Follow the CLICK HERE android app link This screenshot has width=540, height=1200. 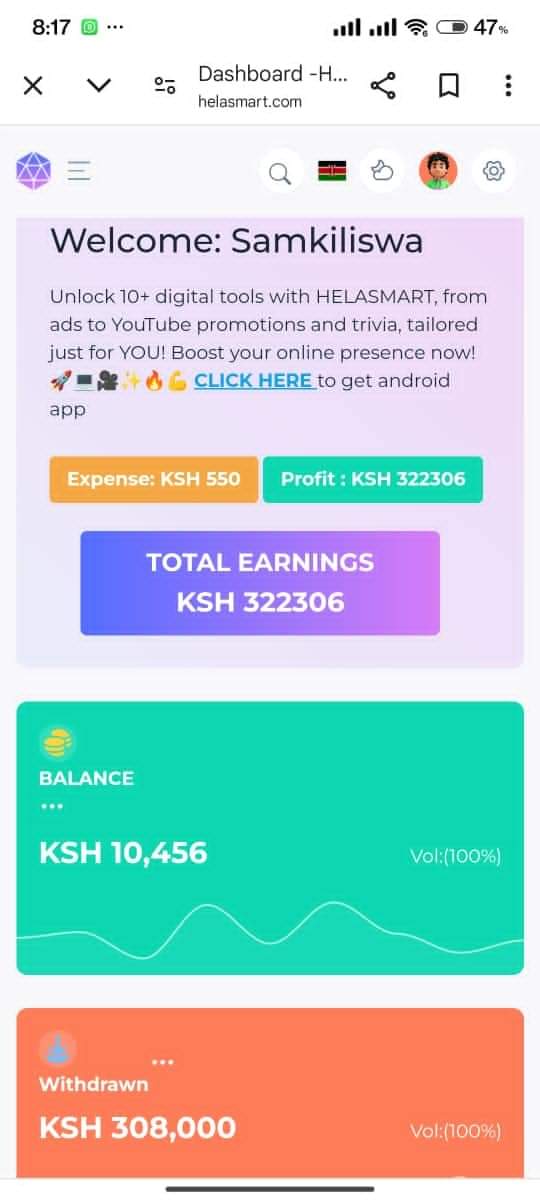point(255,381)
